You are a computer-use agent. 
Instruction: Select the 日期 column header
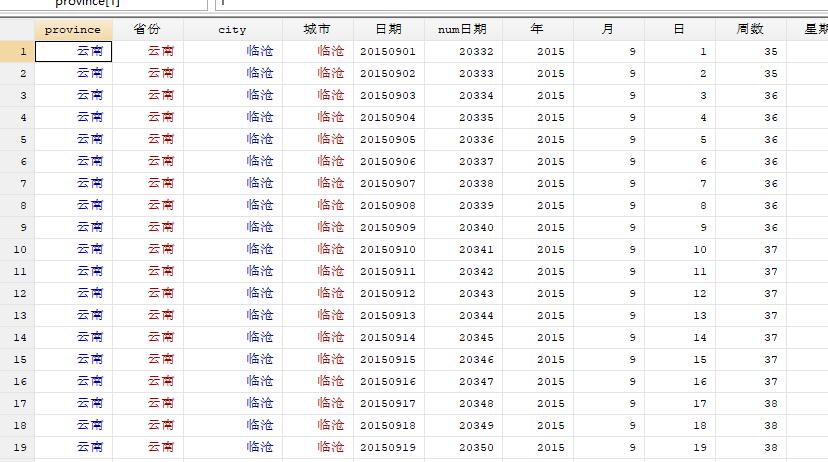[388, 30]
